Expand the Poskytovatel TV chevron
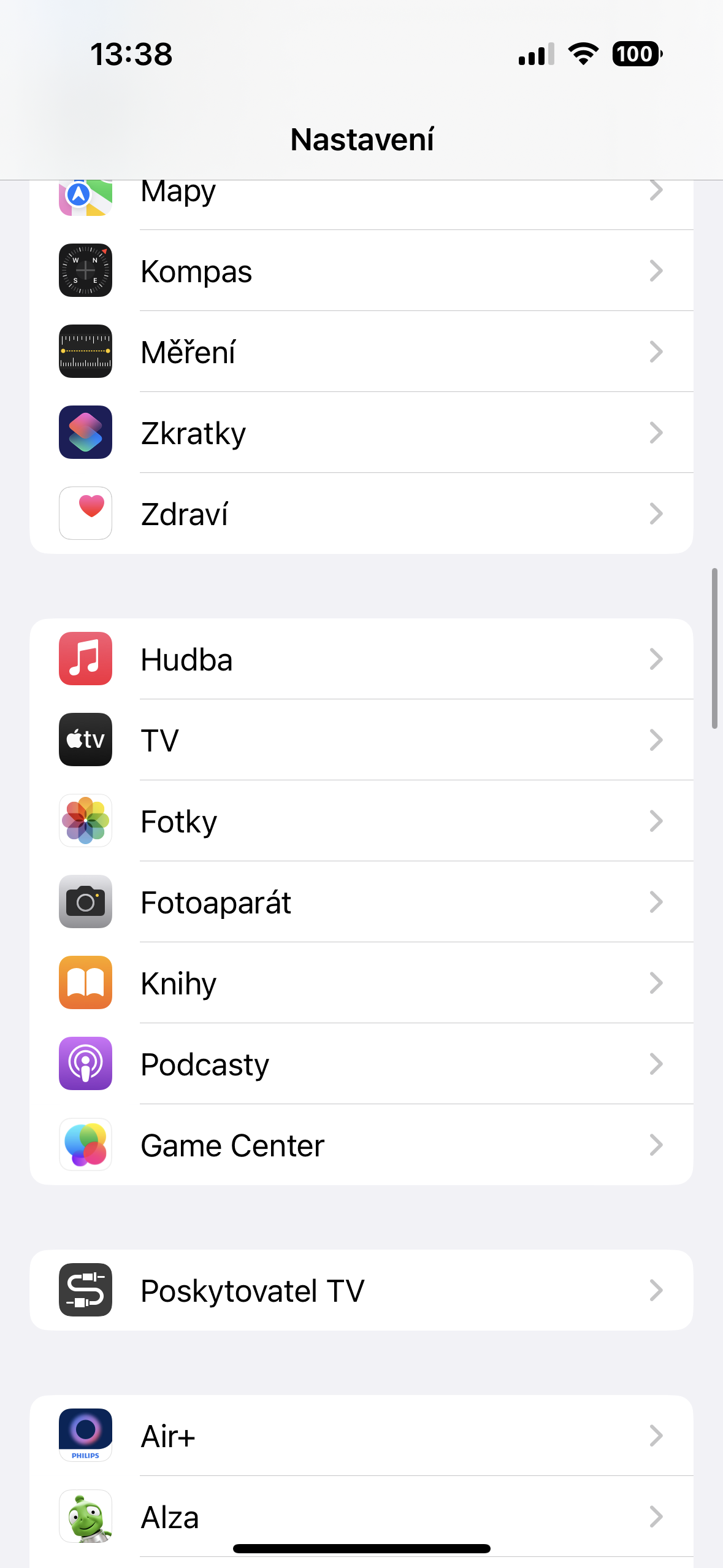The height and width of the screenshot is (1568, 723). point(656,1289)
